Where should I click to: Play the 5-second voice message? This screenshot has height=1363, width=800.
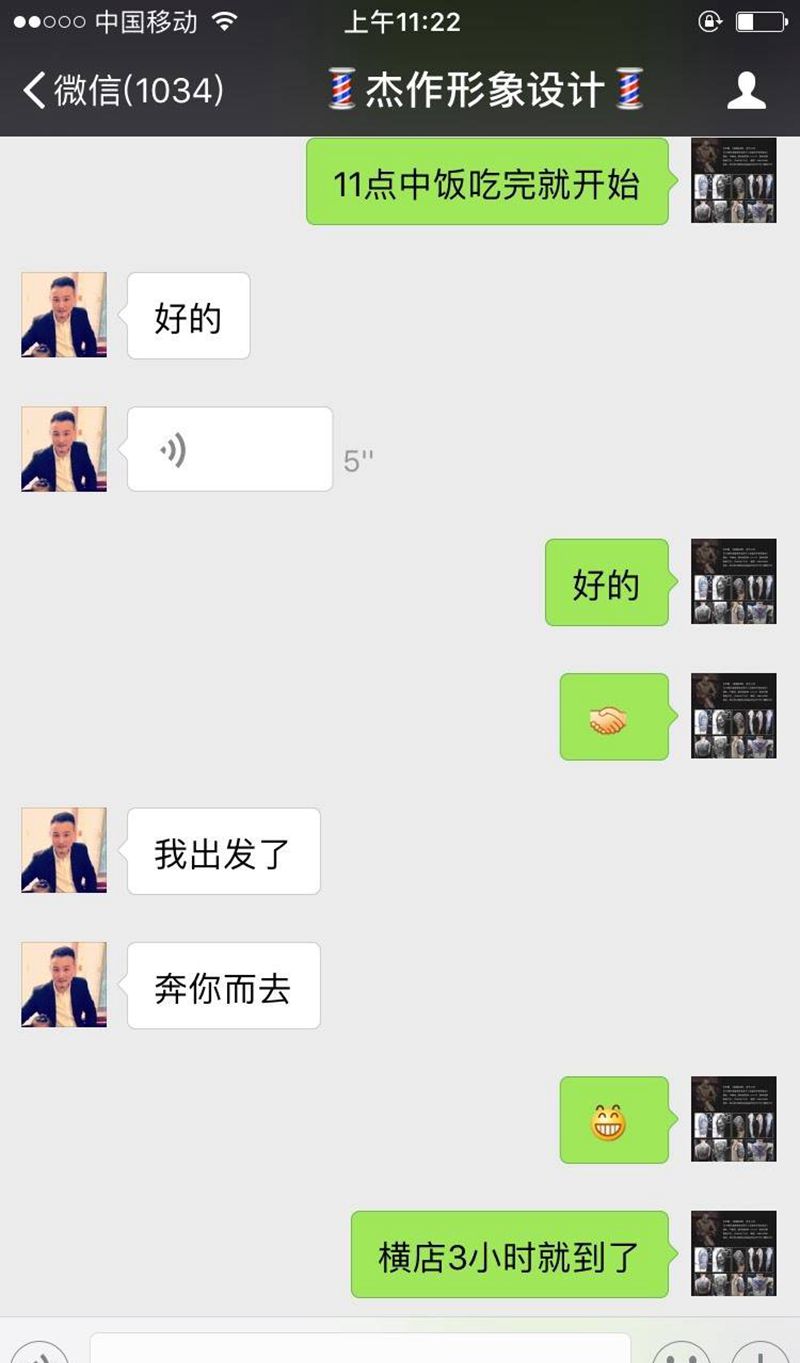point(229,449)
